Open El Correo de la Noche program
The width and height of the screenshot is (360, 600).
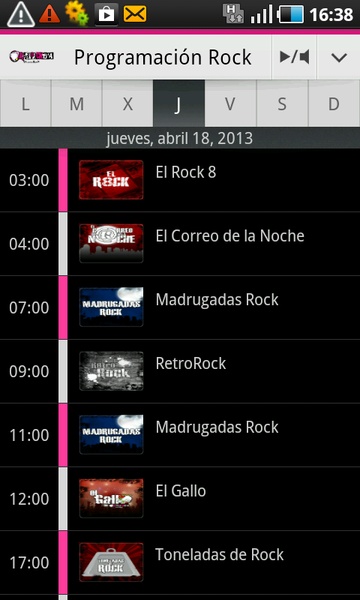[x=180, y=244]
